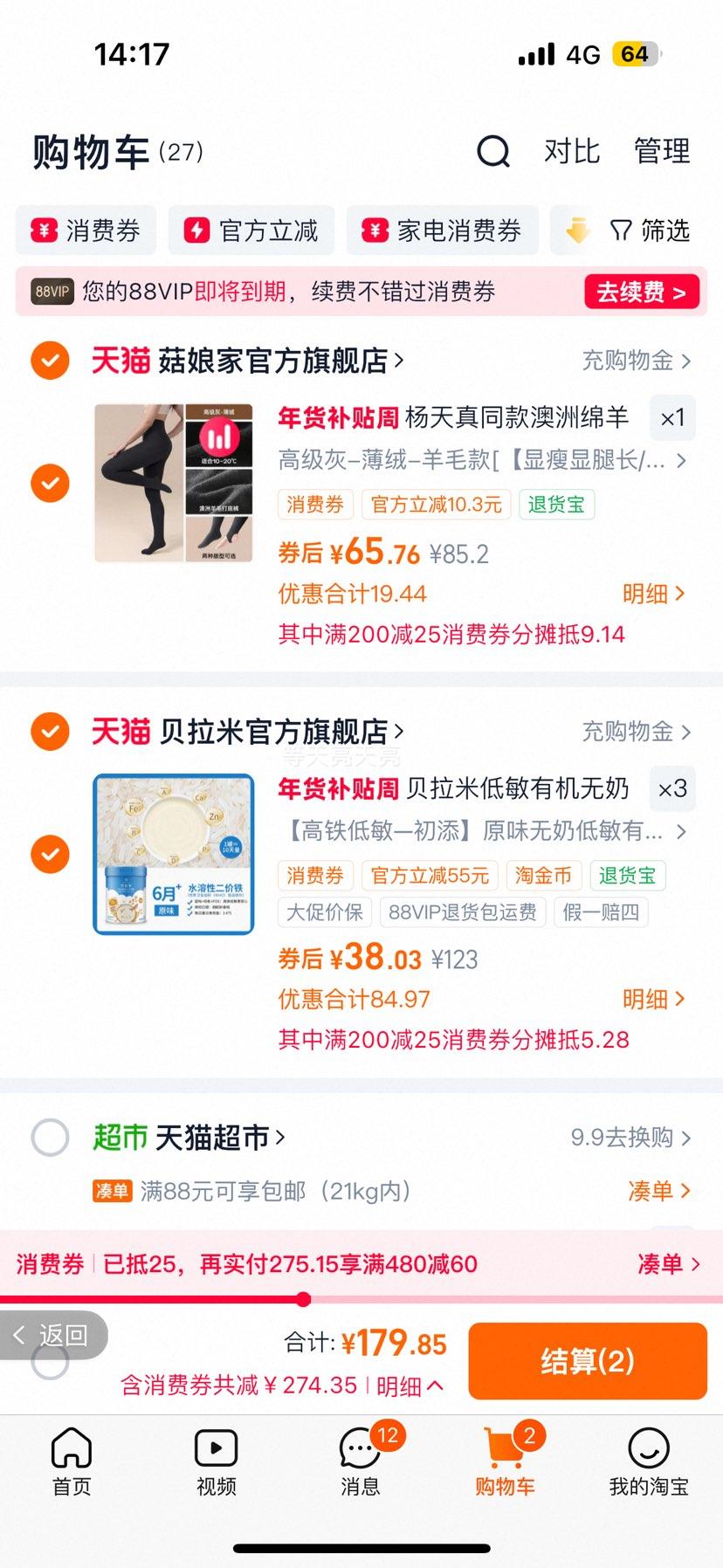Switch to 对比 compare mode

coord(572,151)
